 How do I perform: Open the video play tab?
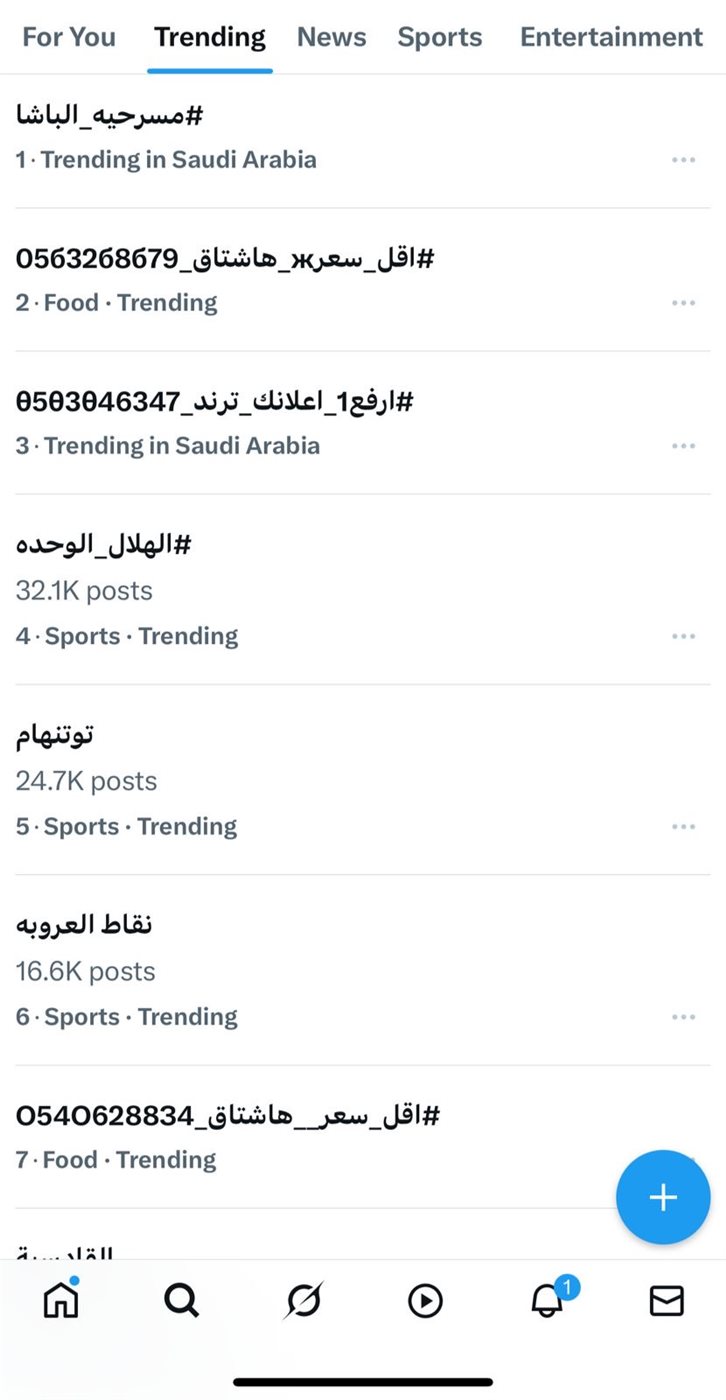[425, 1300]
